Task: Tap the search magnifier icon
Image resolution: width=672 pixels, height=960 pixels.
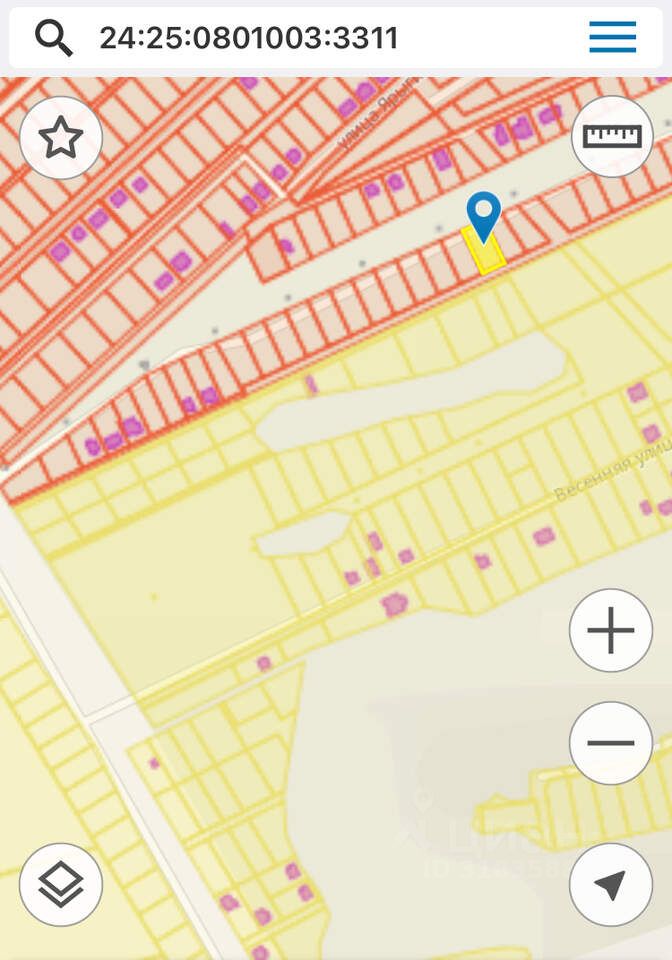Action: (54, 38)
